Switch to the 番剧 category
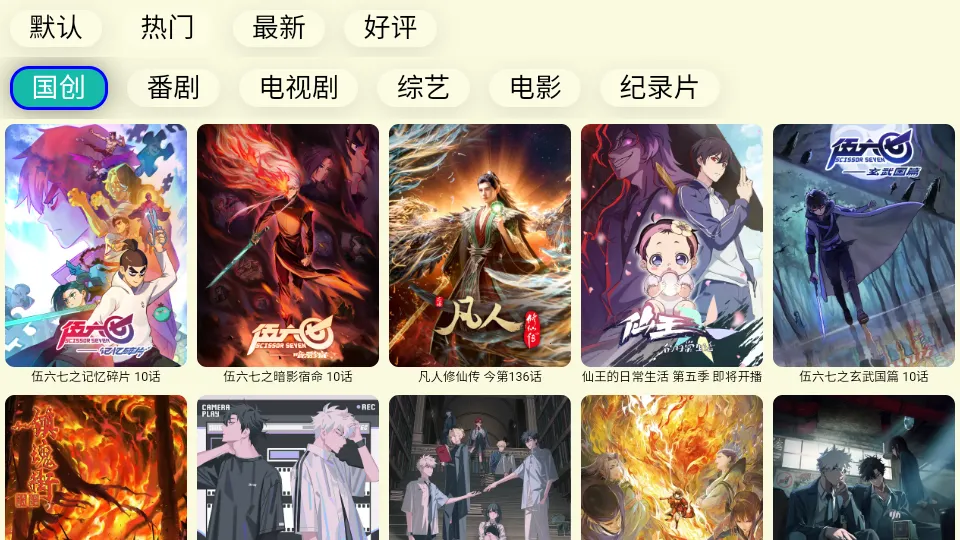This screenshot has width=960, height=540. tap(173, 88)
